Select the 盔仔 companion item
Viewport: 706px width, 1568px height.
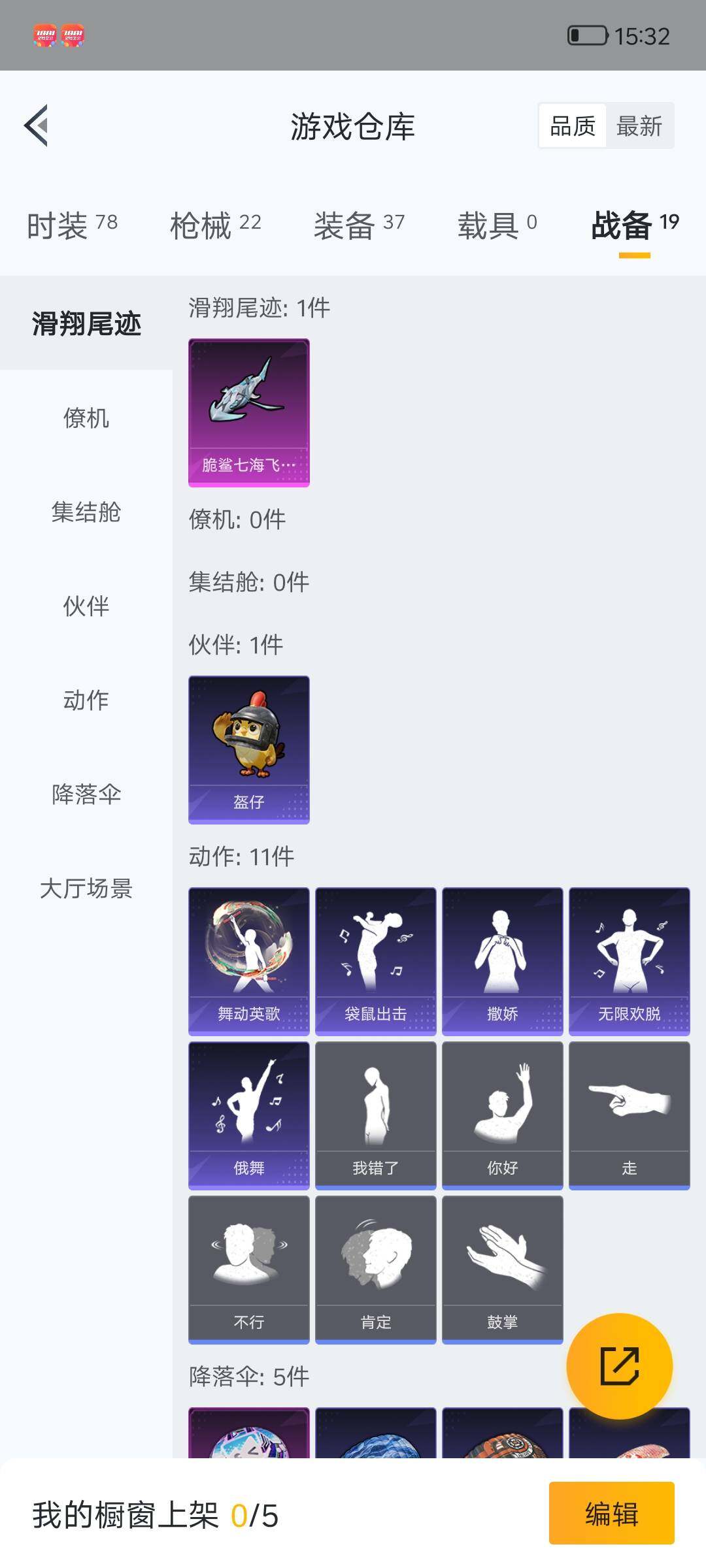tap(248, 748)
